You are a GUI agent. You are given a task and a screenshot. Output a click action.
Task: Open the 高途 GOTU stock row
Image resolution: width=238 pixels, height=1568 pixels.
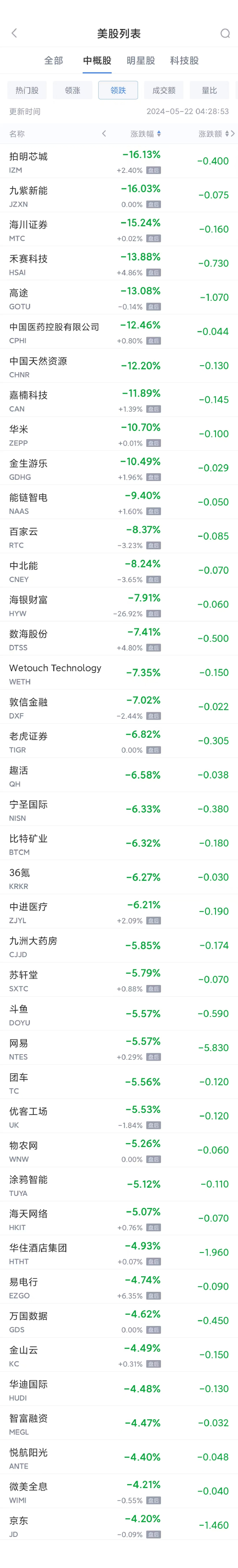pyautogui.click(x=119, y=298)
